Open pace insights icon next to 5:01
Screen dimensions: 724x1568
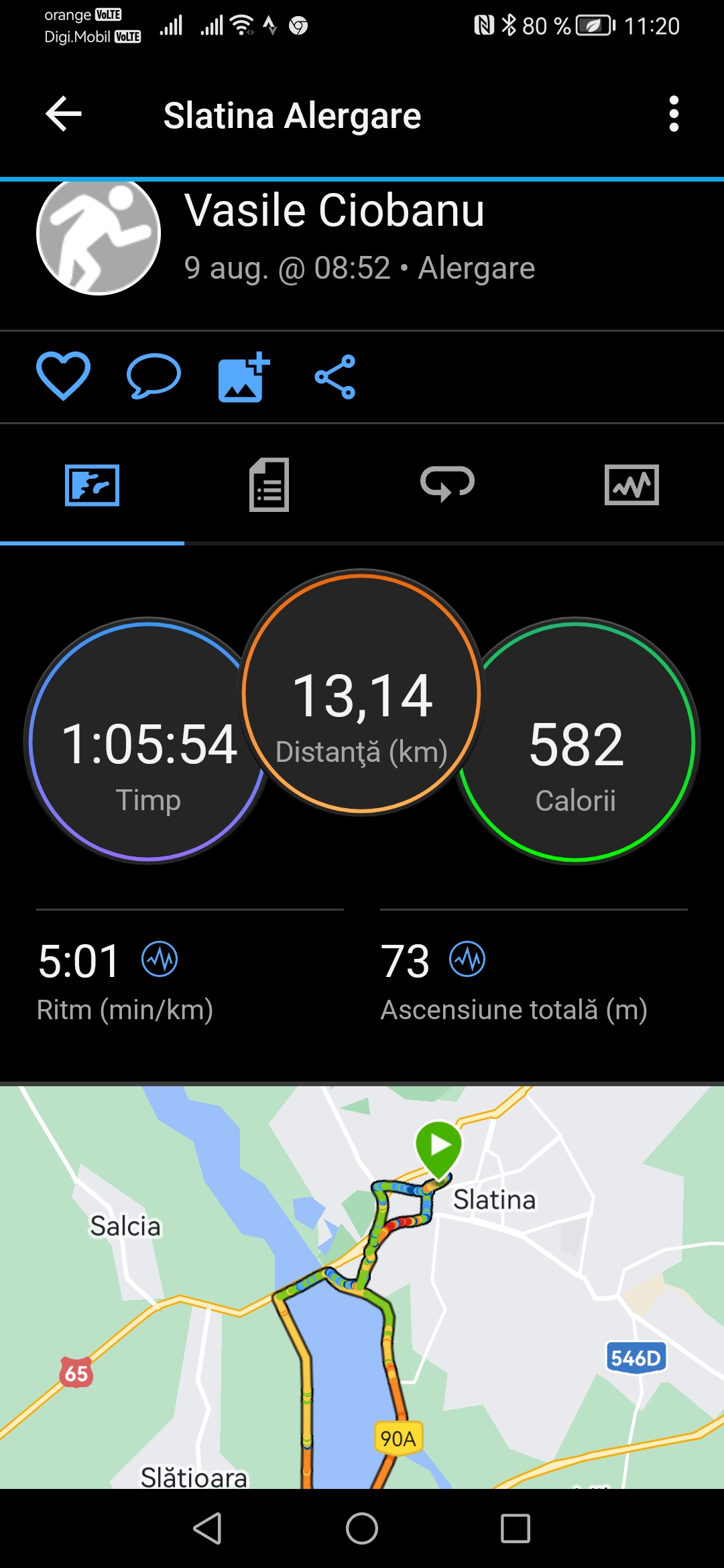click(x=160, y=960)
